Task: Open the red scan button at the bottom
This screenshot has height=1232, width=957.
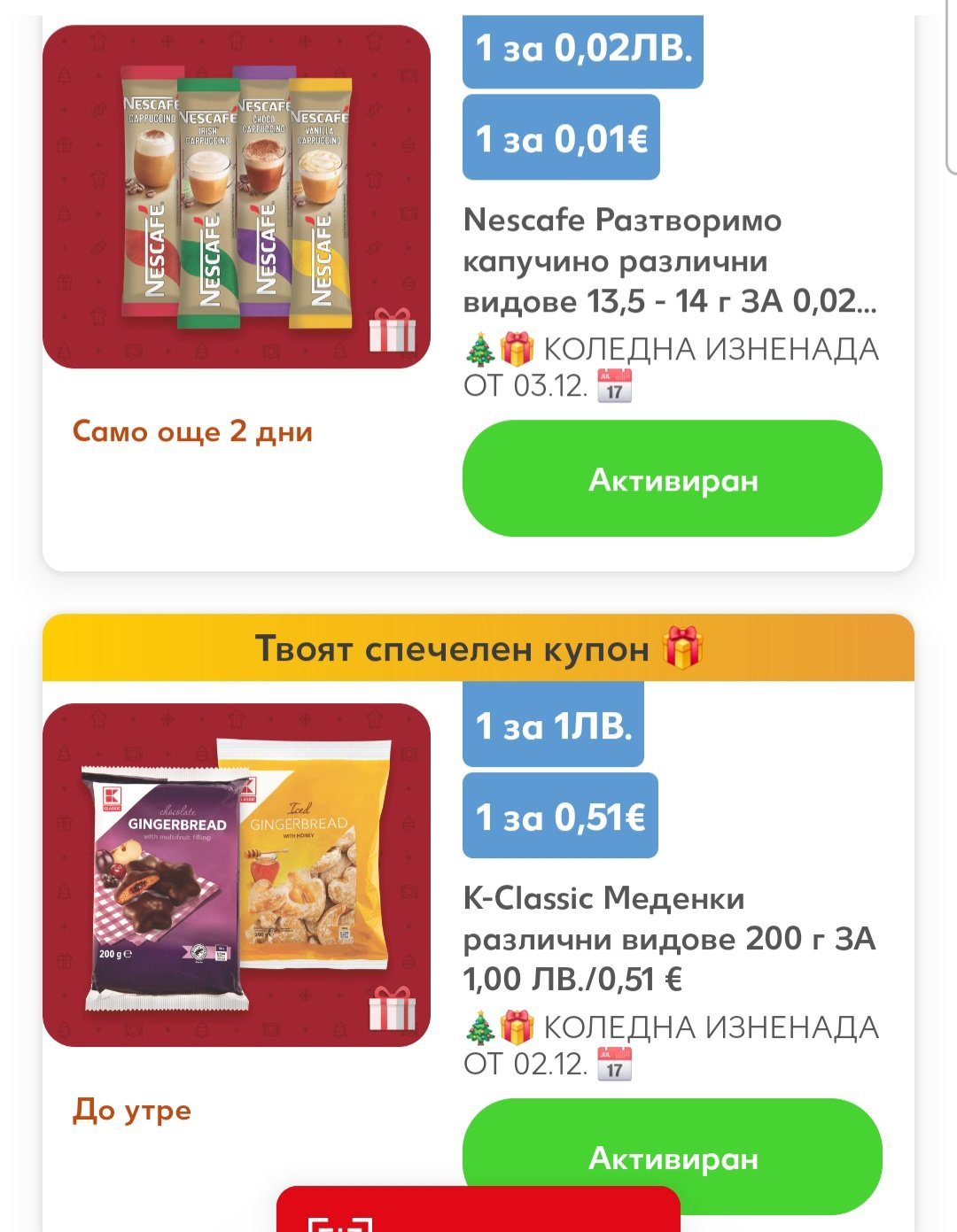Action: (x=478, y=1212)
